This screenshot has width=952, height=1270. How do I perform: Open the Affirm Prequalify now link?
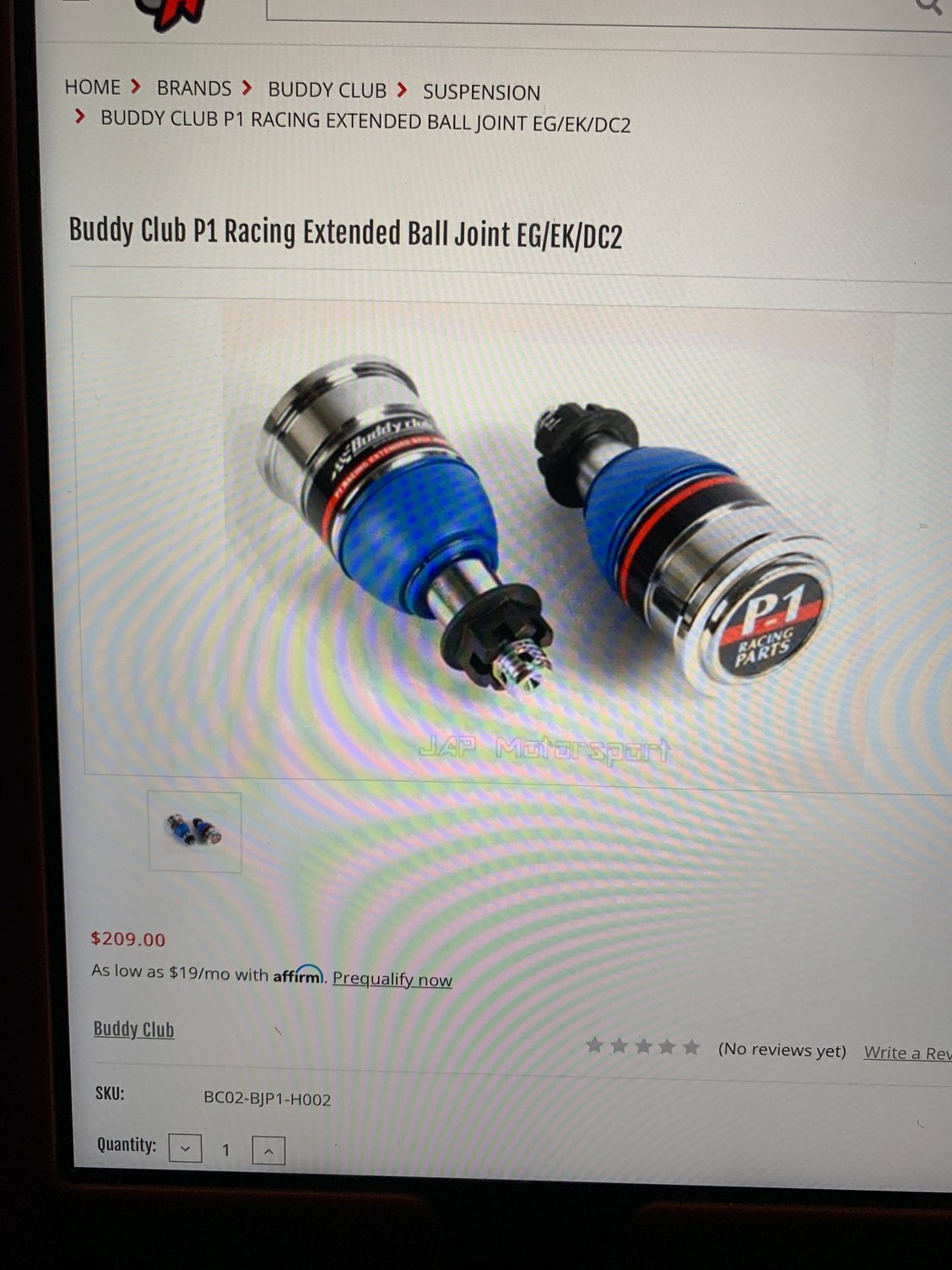(392, 979)
